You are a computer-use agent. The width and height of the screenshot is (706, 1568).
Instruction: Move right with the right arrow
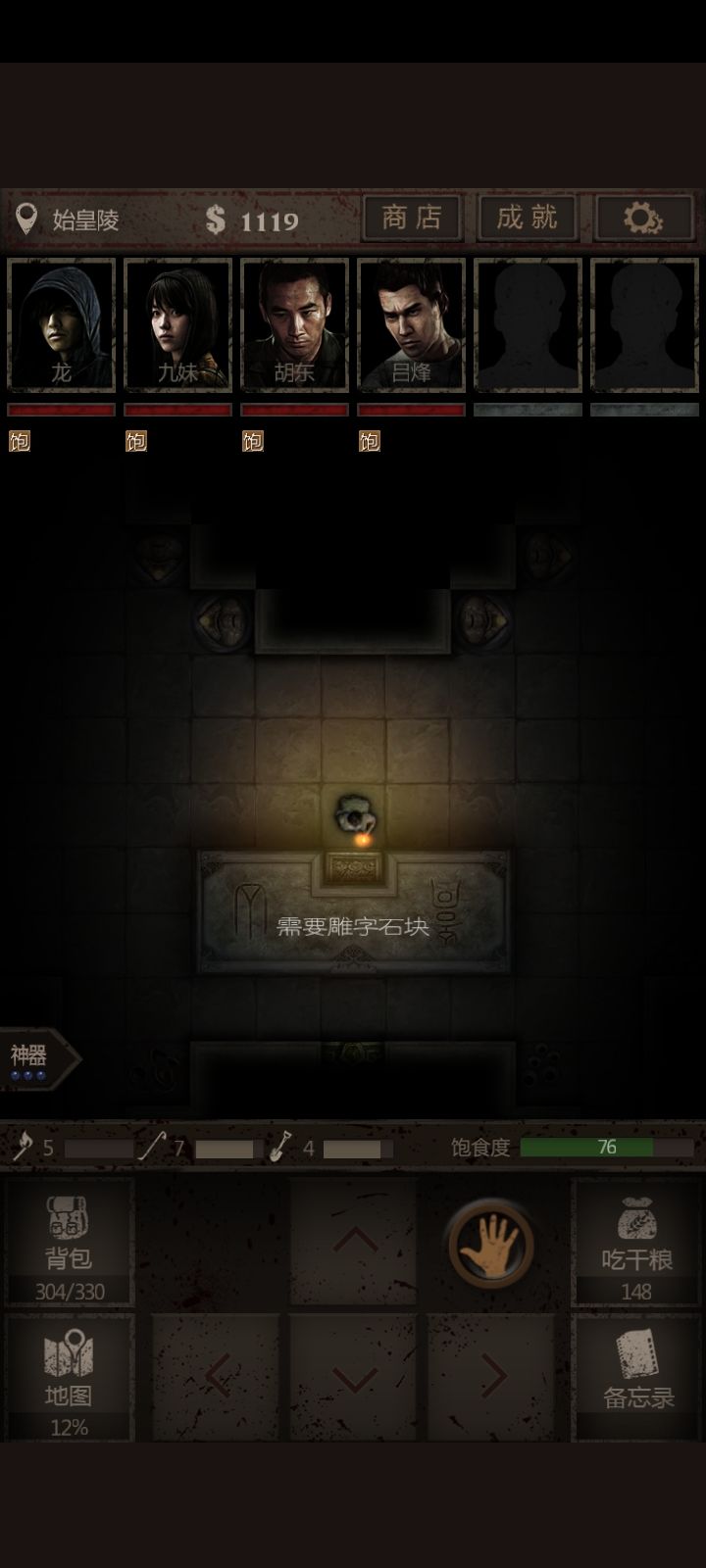click(492, 1377)
